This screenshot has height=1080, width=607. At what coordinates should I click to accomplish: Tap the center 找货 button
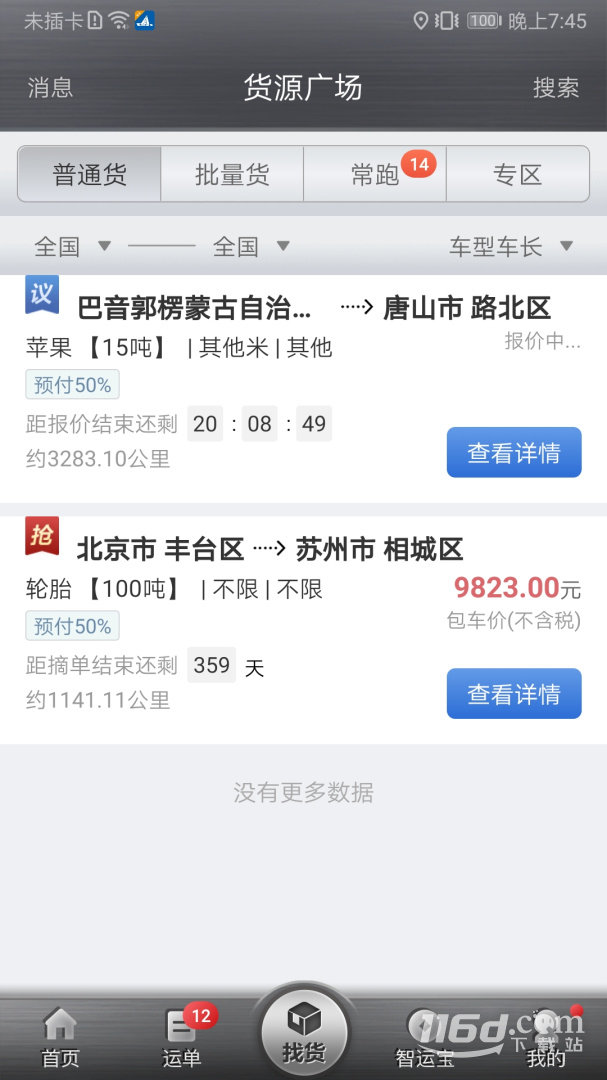pos(303,1031)
